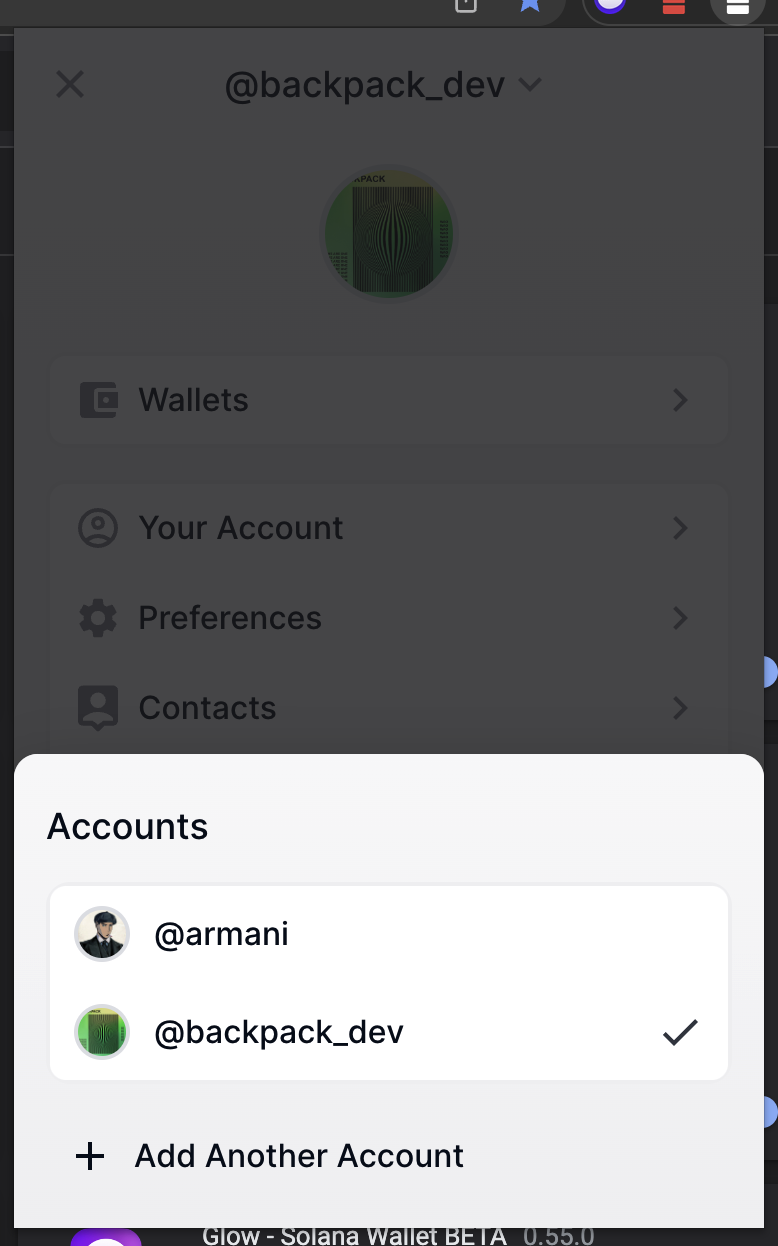
Task: Click the checkmark next to @backpack_dev
Action: 680,1032
